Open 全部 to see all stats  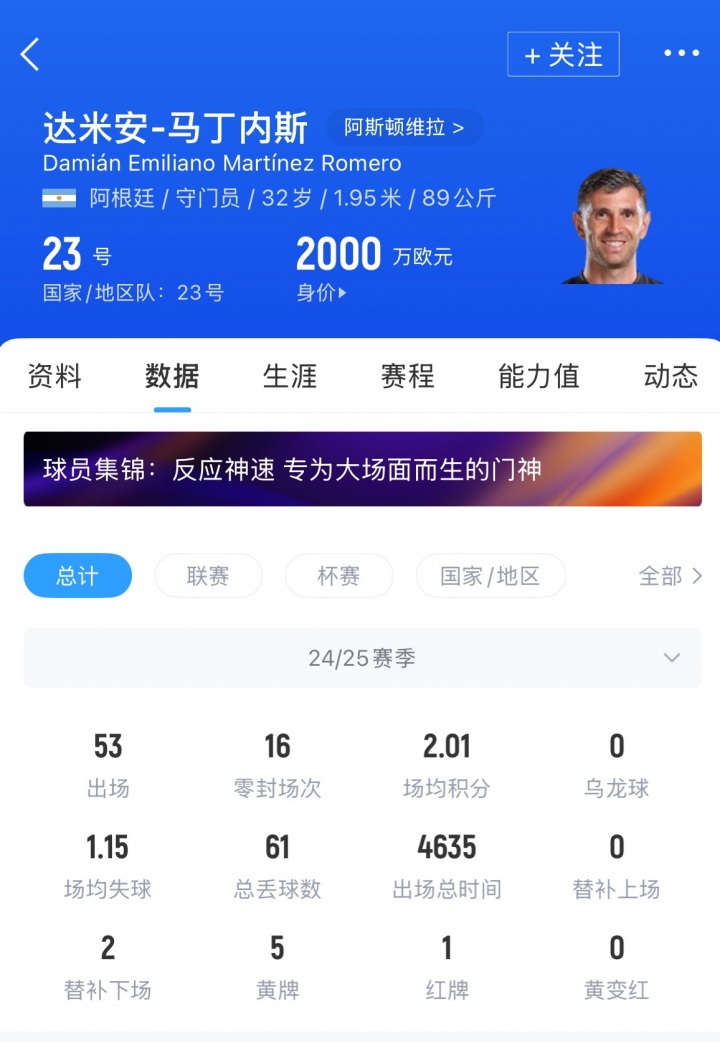coord(670,576)
